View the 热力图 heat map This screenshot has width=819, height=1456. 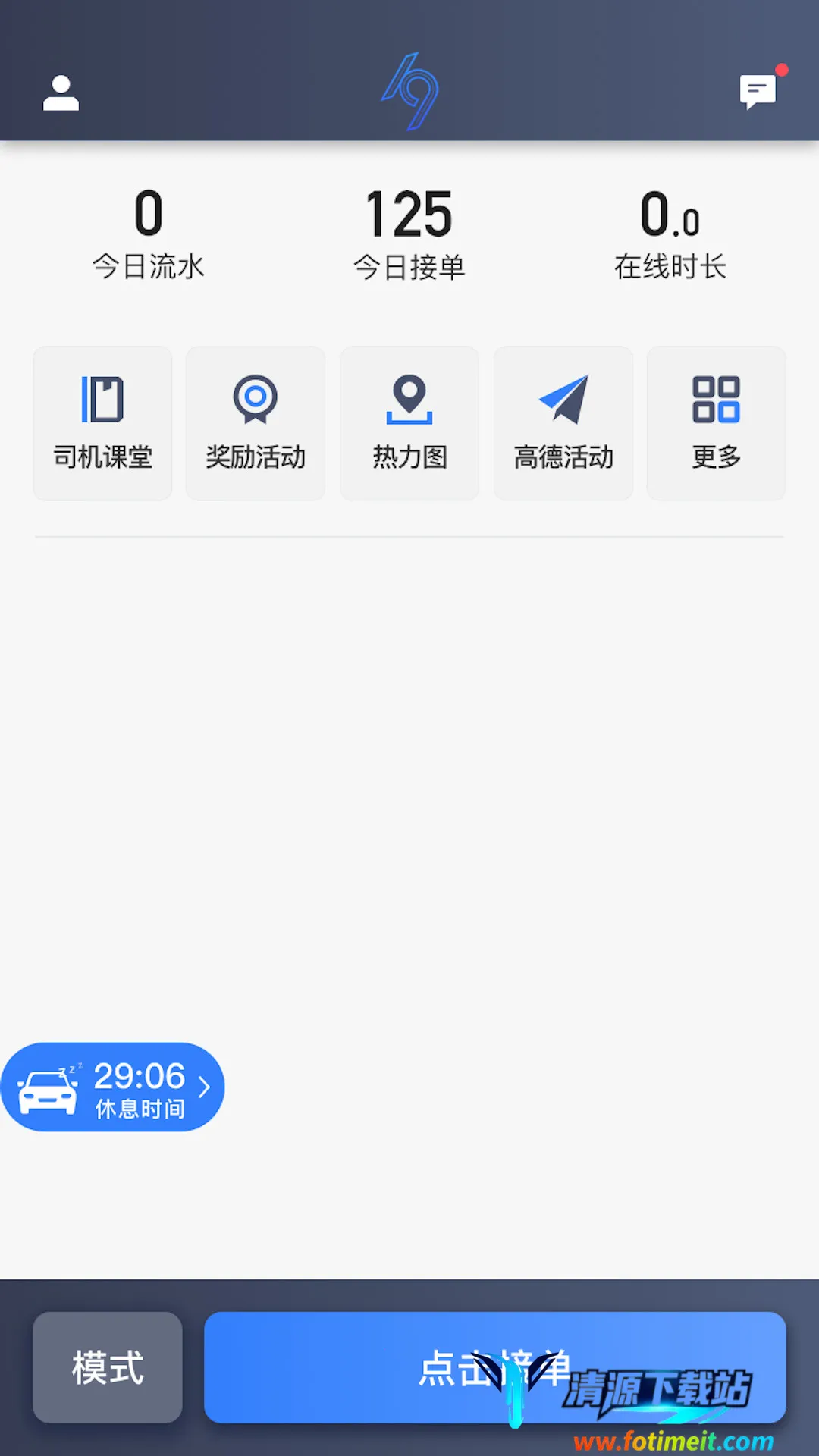(409, 423)
